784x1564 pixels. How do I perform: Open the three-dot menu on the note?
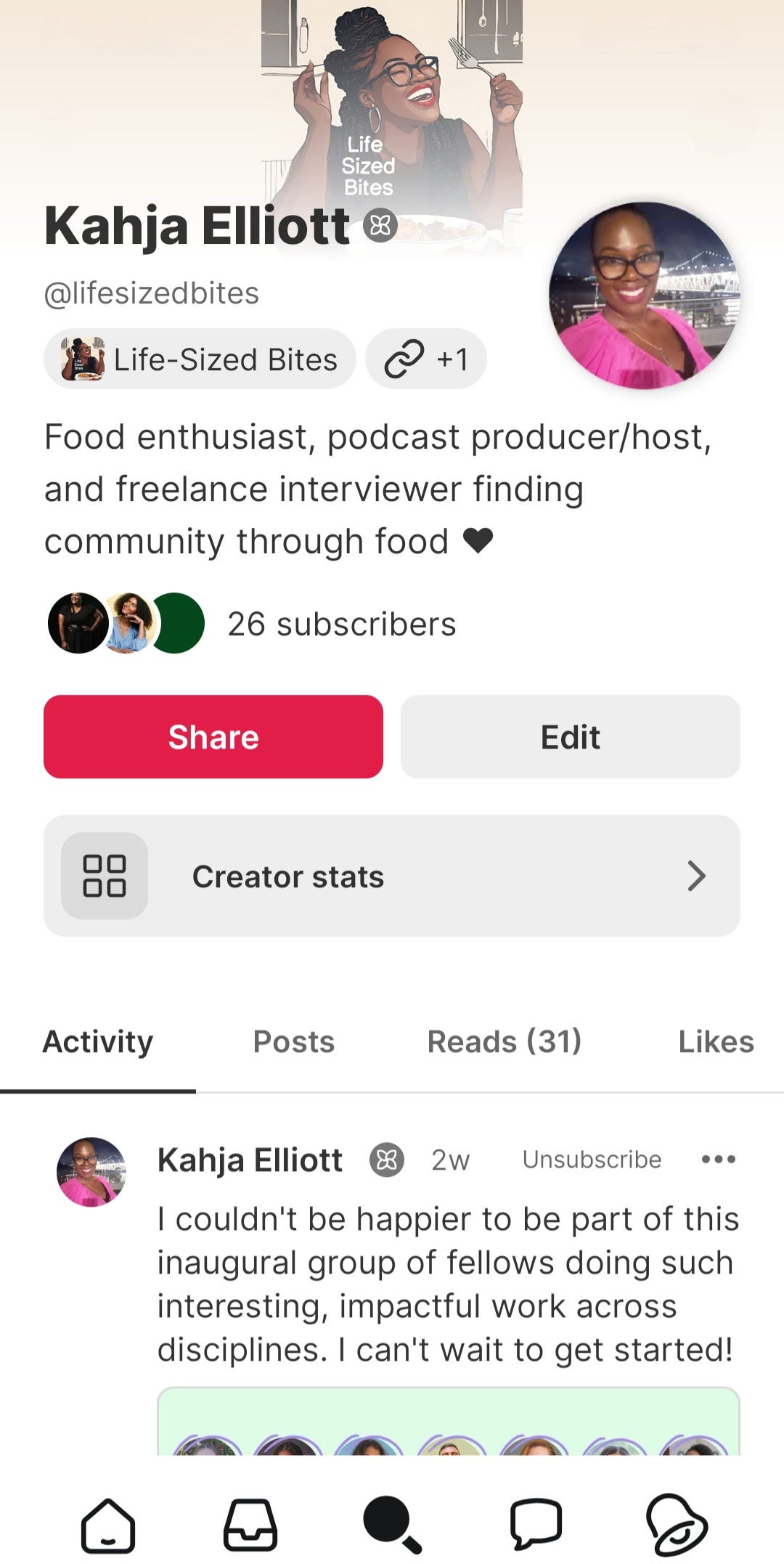(718, 1160)
